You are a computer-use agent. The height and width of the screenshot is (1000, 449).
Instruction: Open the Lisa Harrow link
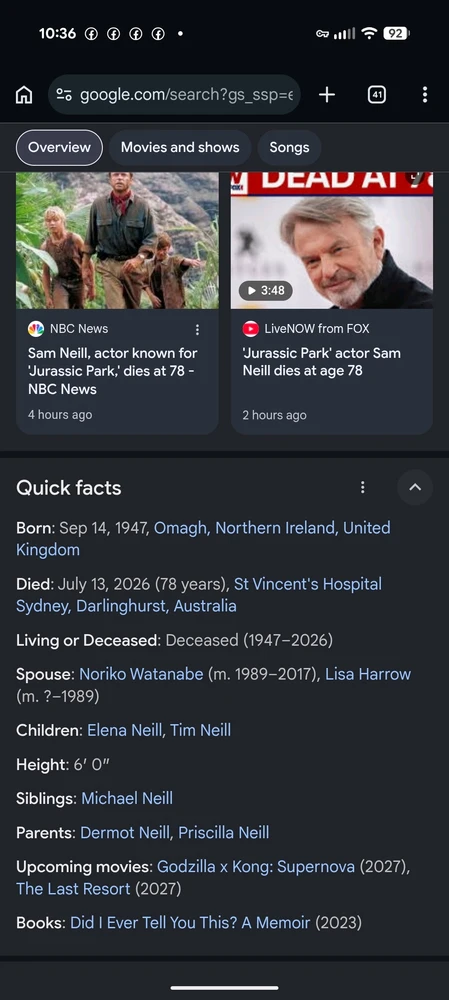(x=368, y=674)
